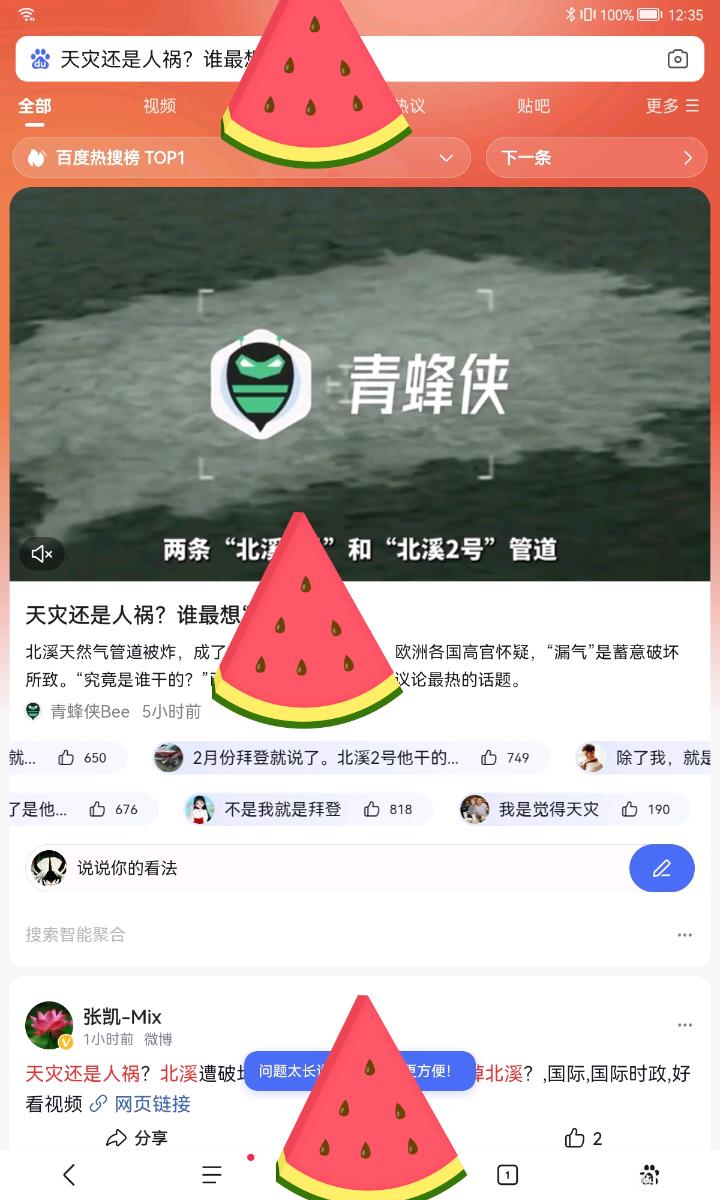Tap the blue pencil compose button
This screenshot has width=720, height=1200.
click(661, 868)
